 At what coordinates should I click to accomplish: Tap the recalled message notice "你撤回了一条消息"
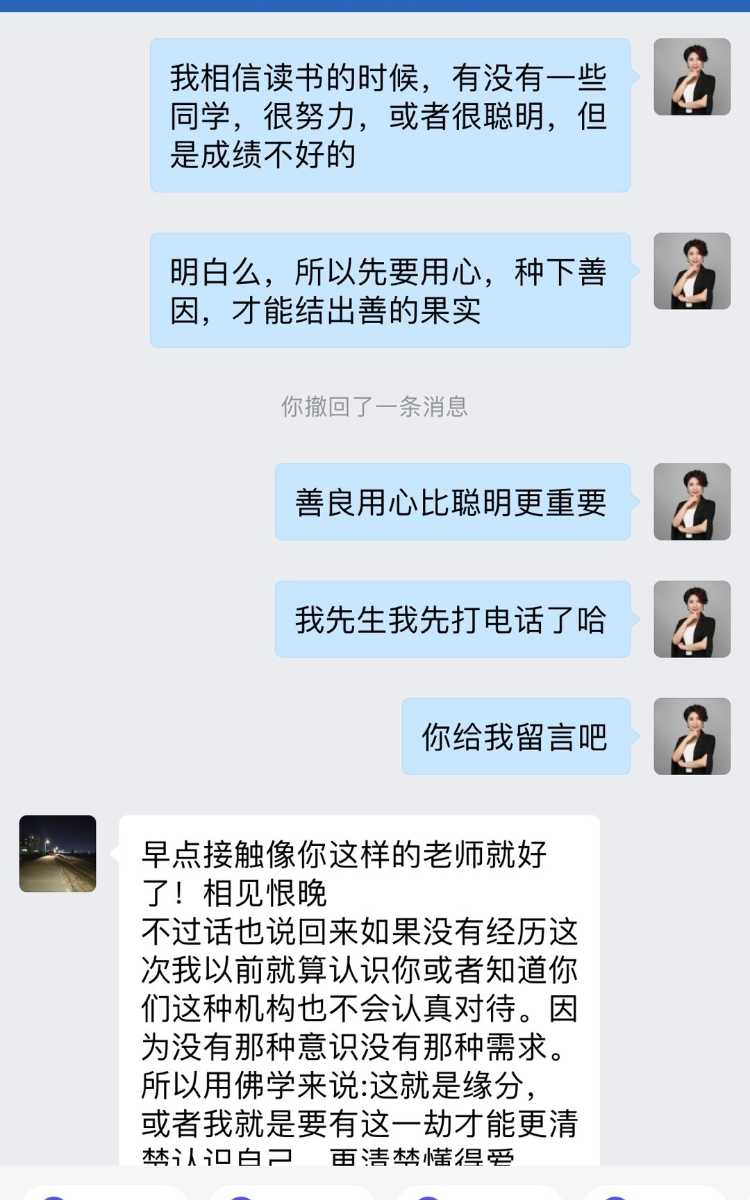point(375,406)
